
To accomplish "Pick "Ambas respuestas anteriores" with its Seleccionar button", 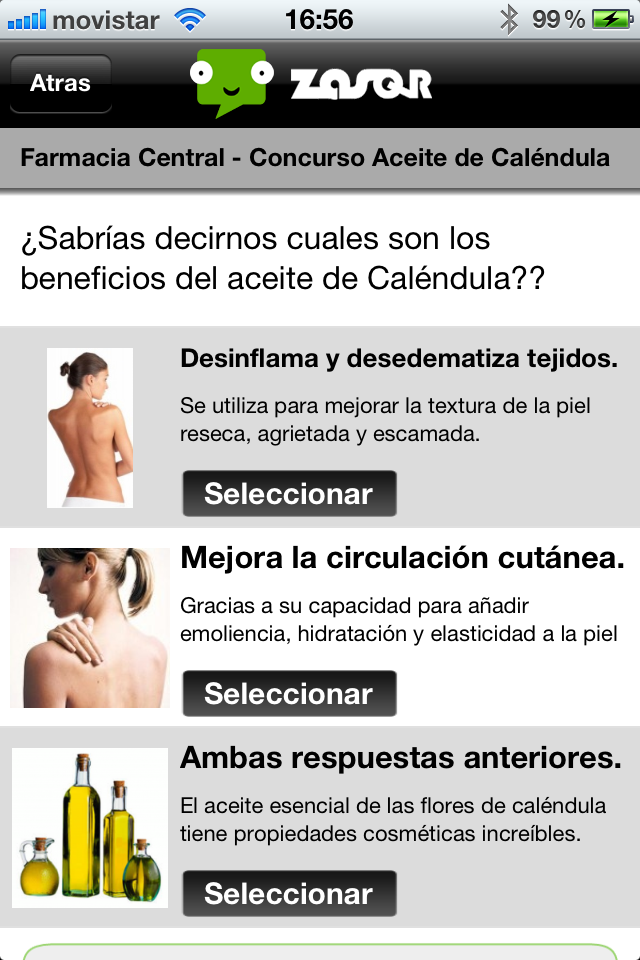I will coord(289,894).
